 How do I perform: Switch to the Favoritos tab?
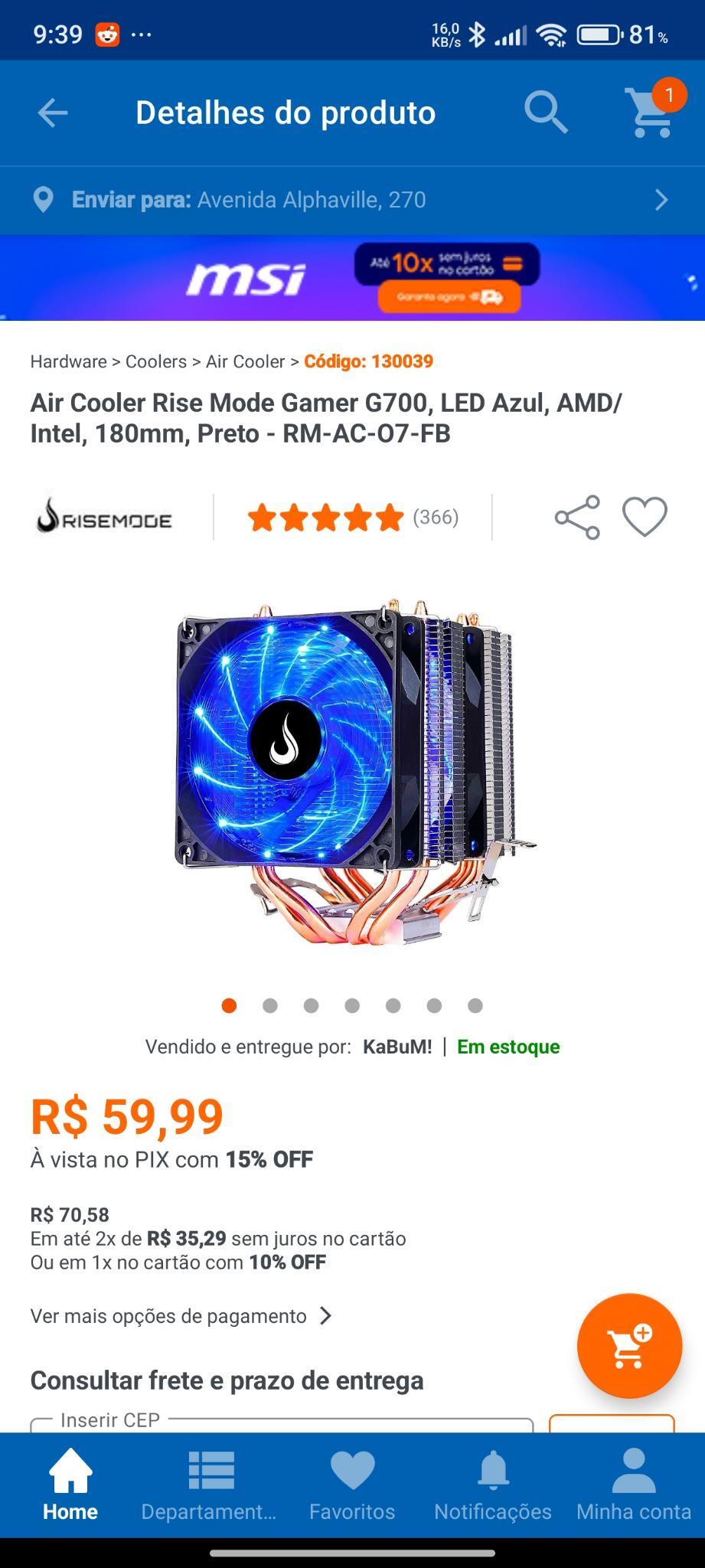coord(352,1485)
